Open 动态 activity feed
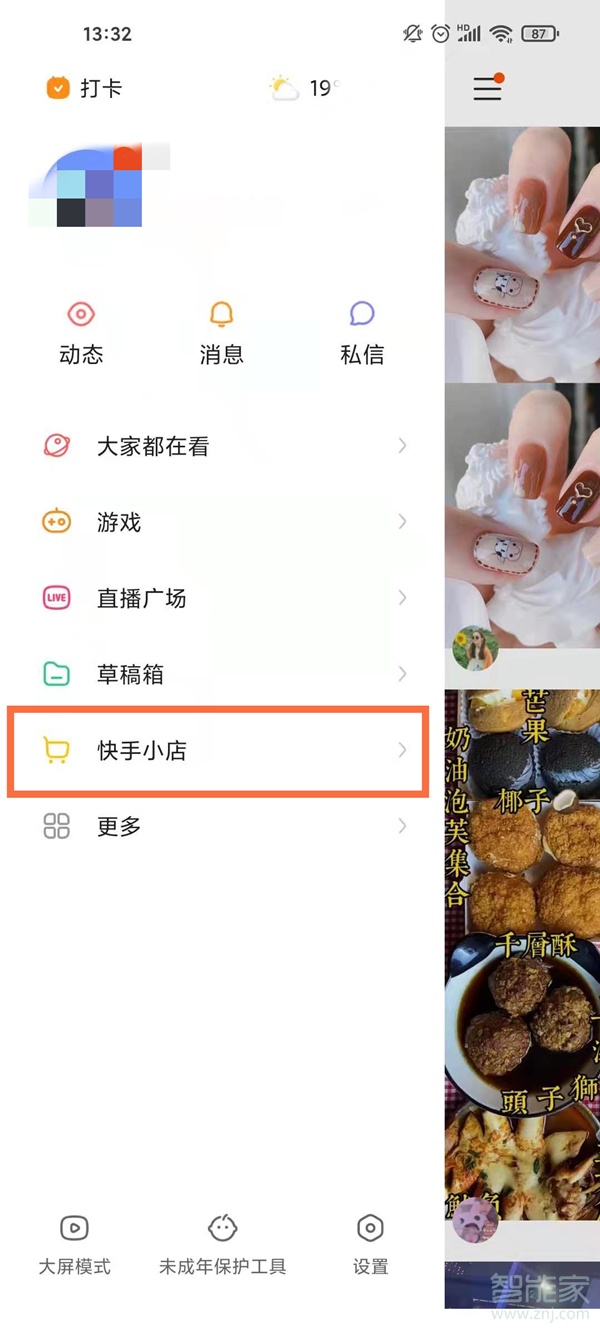600x1333 pixels. point(81,334)
